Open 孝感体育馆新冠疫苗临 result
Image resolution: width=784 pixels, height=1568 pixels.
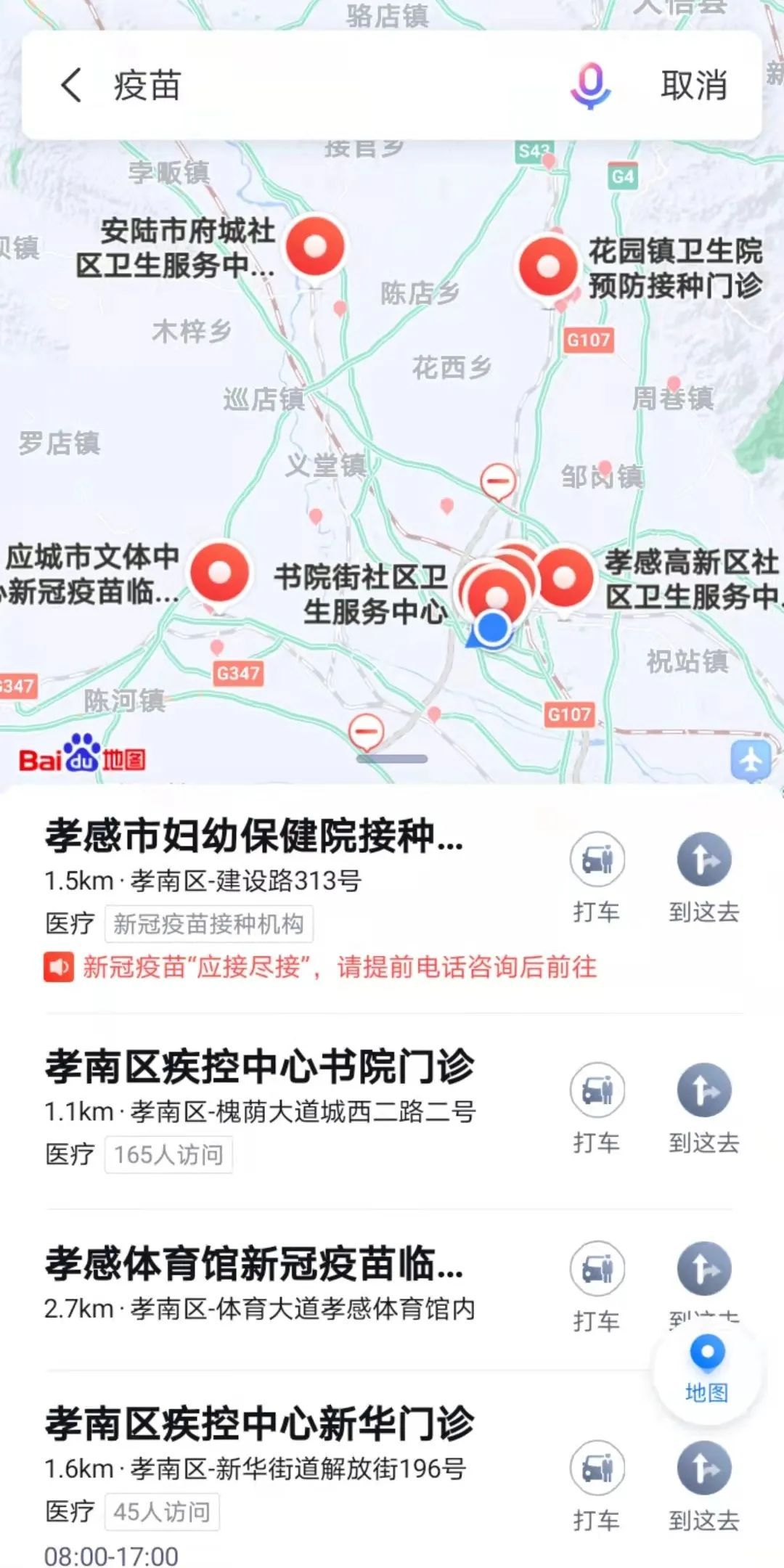click(254, 1264)
